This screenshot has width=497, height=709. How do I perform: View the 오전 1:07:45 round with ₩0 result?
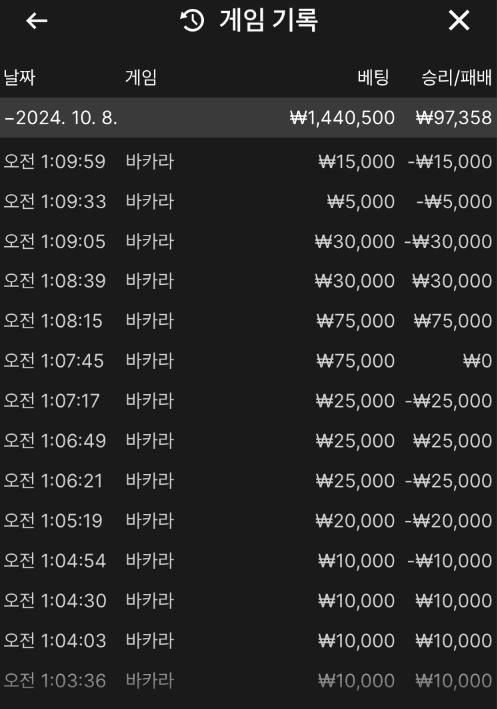(x=248, y=361)
